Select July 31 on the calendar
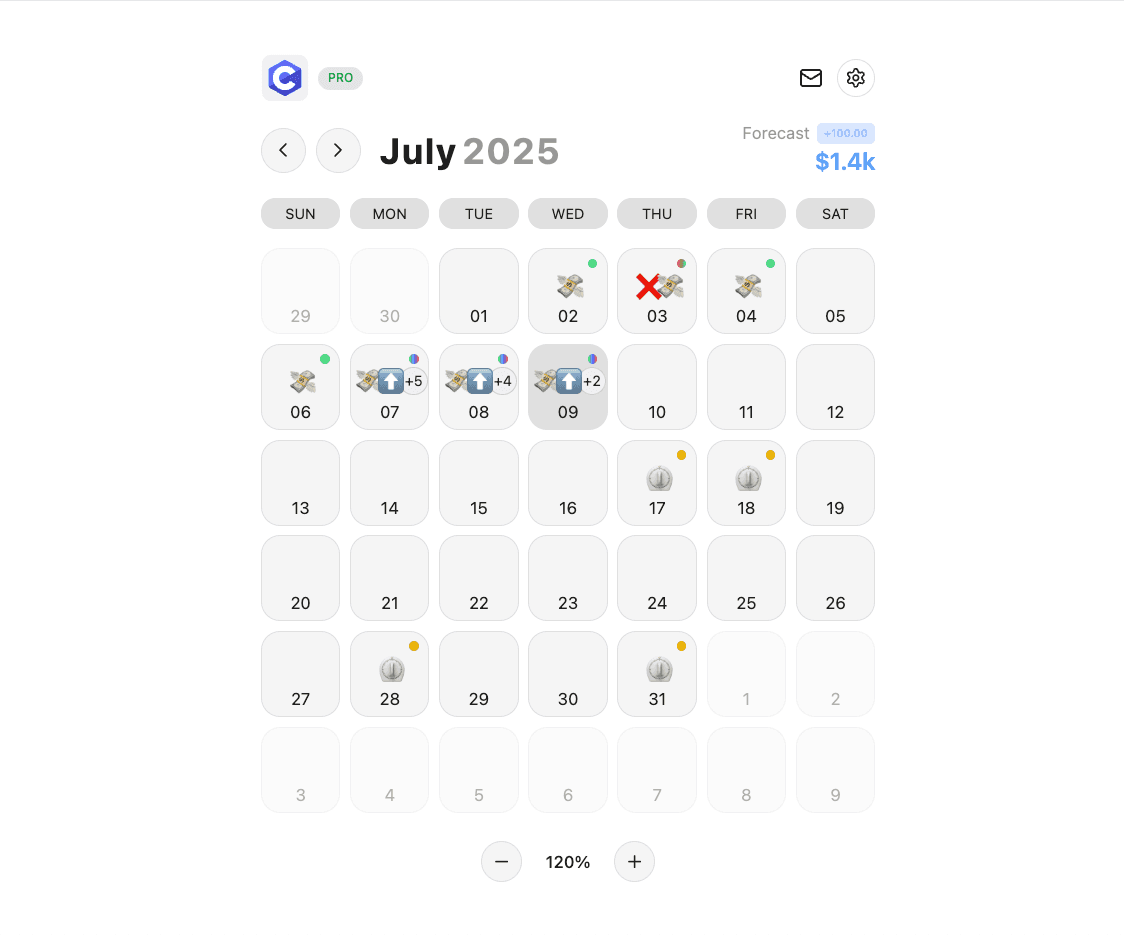This screenshot has height=935, width=1124. pos(657,674)
